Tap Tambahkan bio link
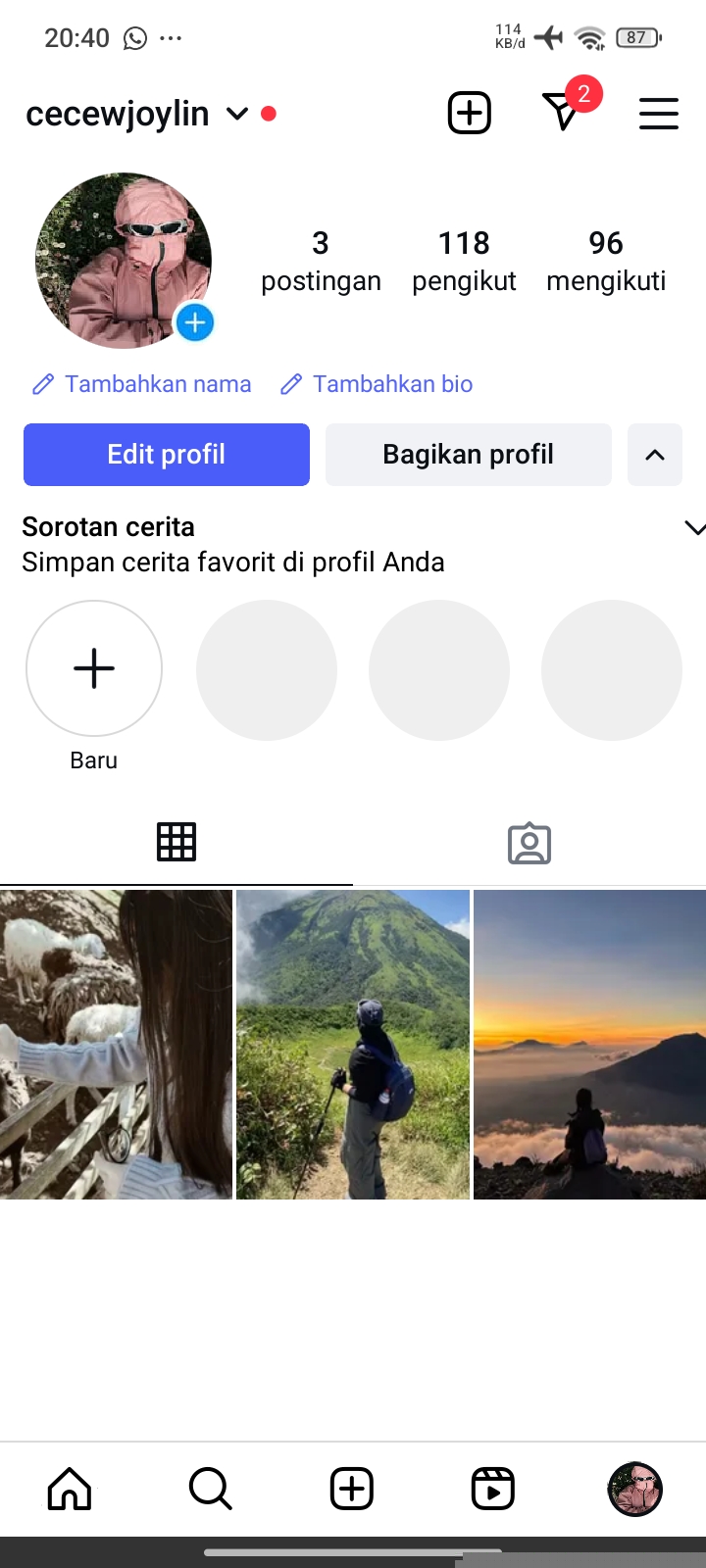 point(378,384)
